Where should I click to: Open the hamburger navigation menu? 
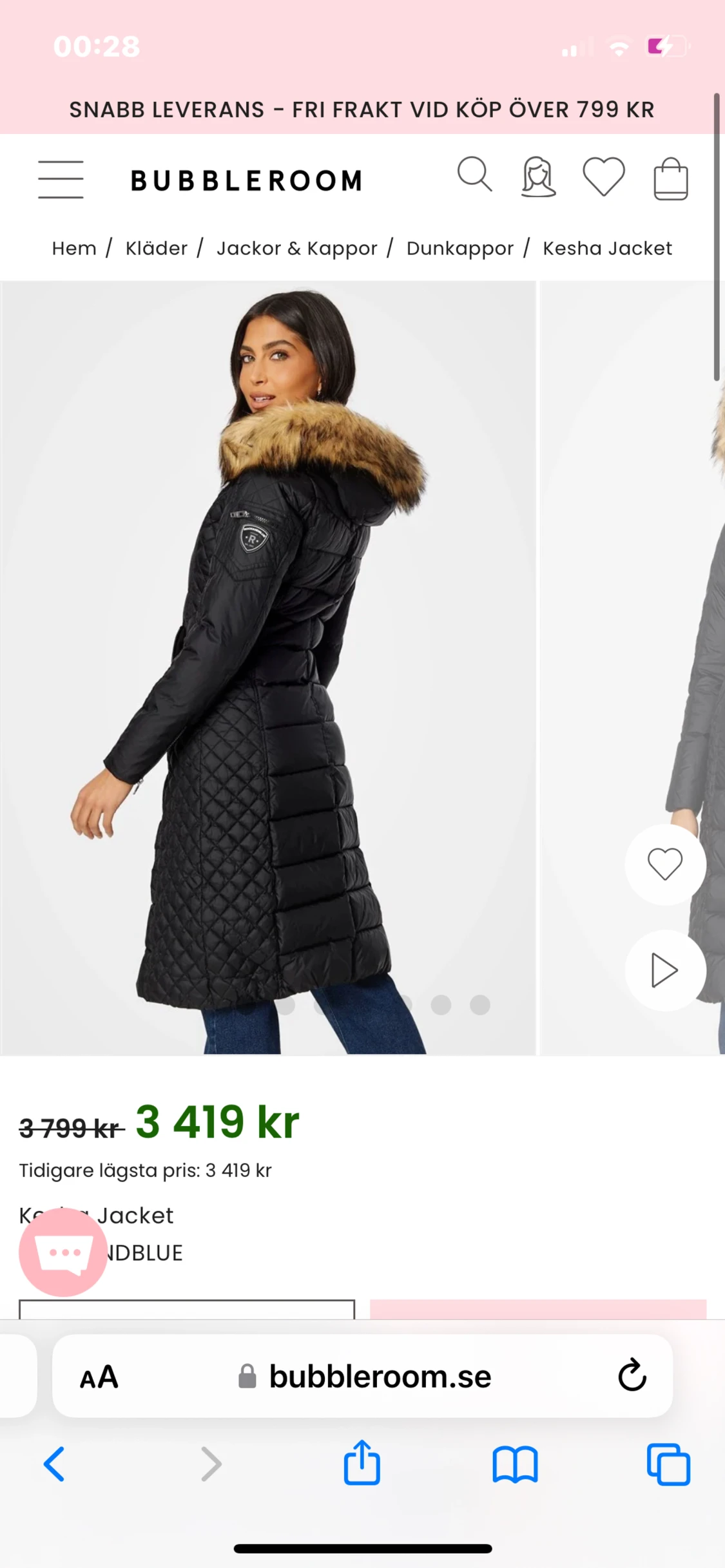[61, 178]
